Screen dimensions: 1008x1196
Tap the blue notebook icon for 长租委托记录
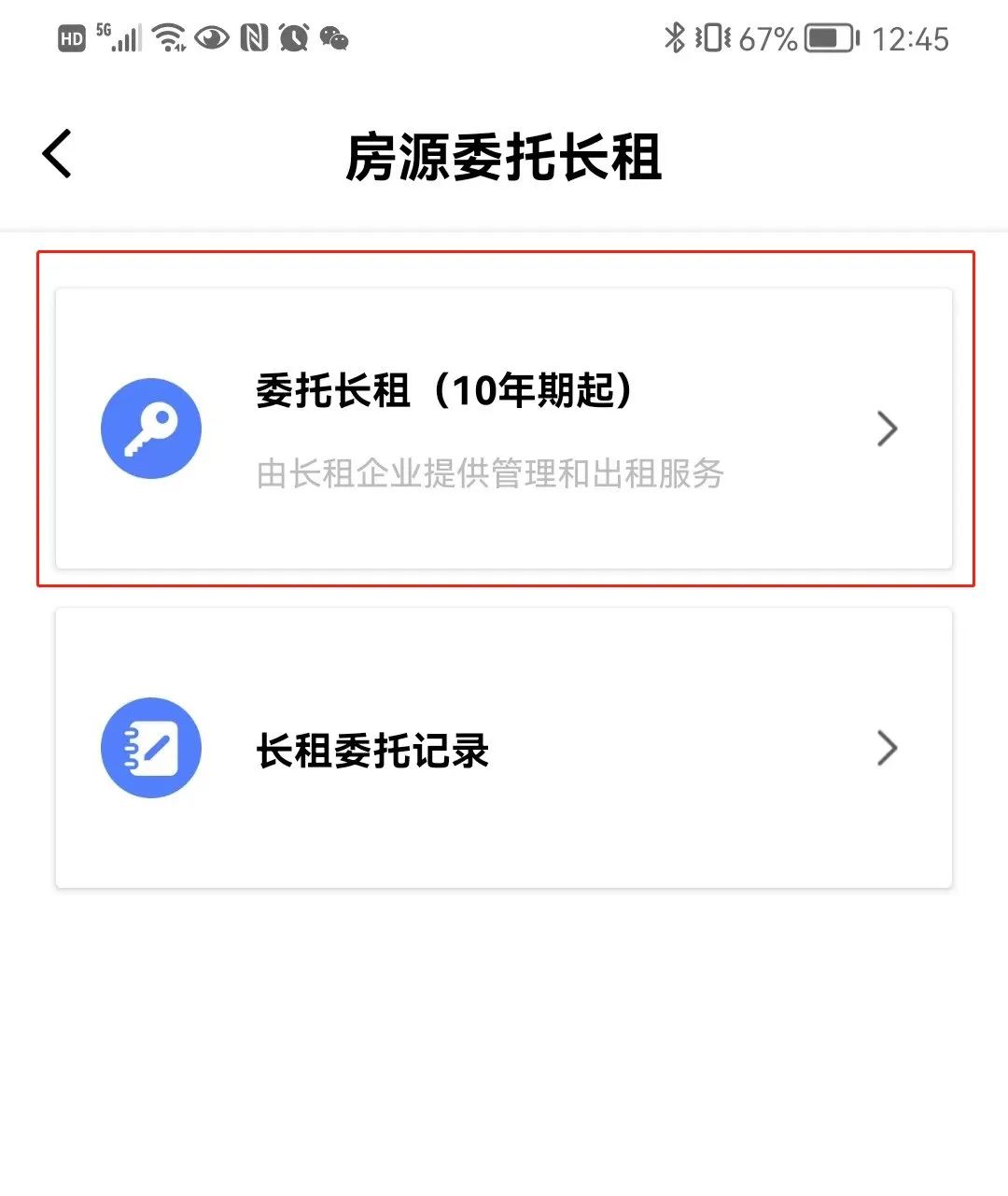(x=150, y=748)
